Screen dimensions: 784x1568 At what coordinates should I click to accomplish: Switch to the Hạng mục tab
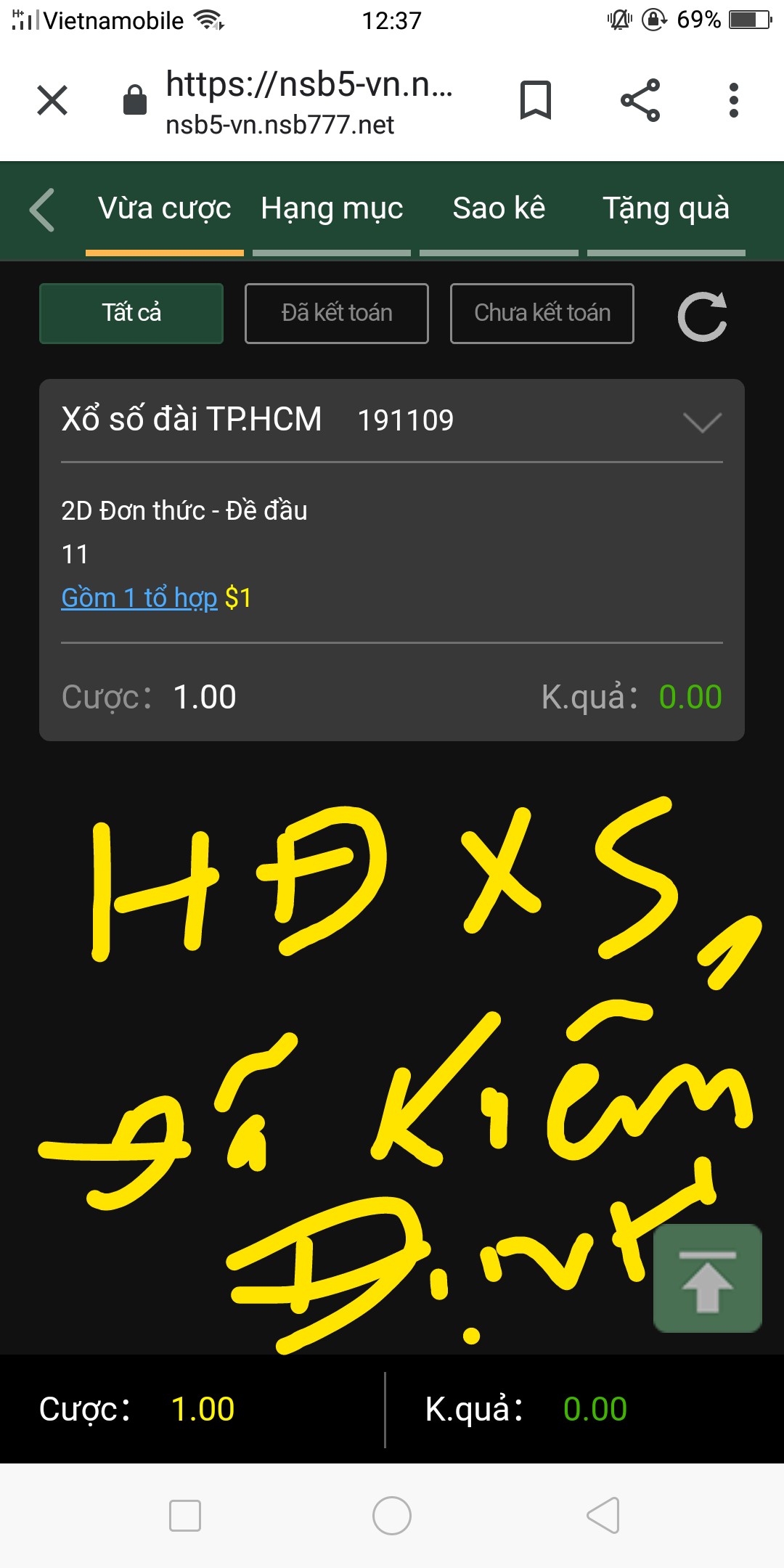click(332, 210)
